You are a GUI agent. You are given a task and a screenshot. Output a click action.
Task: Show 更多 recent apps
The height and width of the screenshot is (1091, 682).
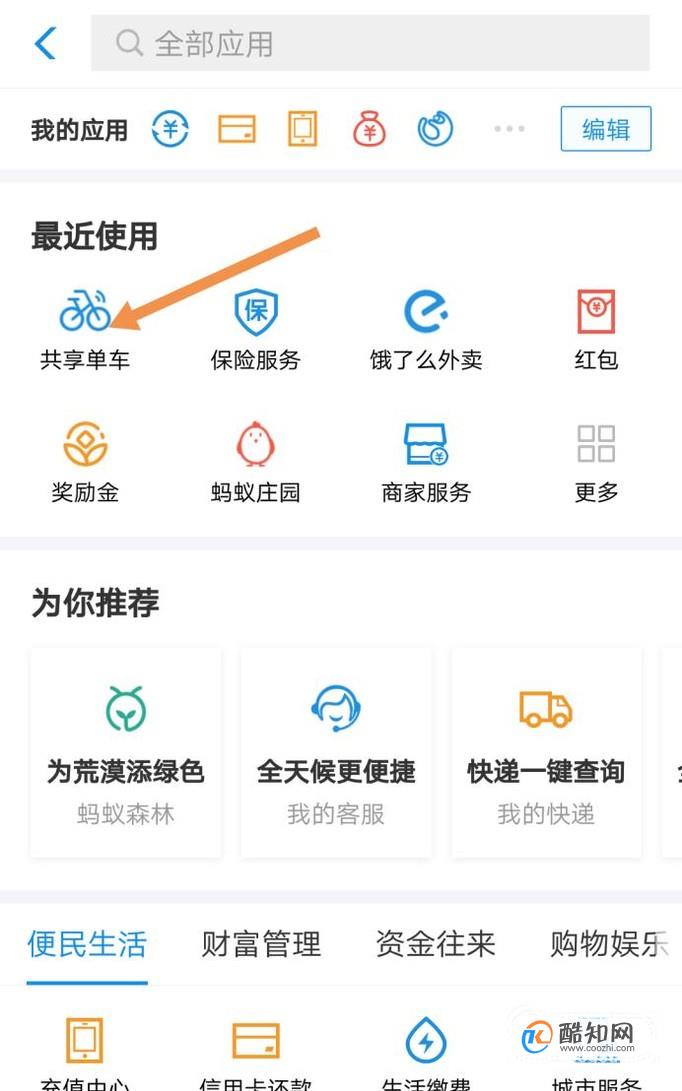coord(596,462)
